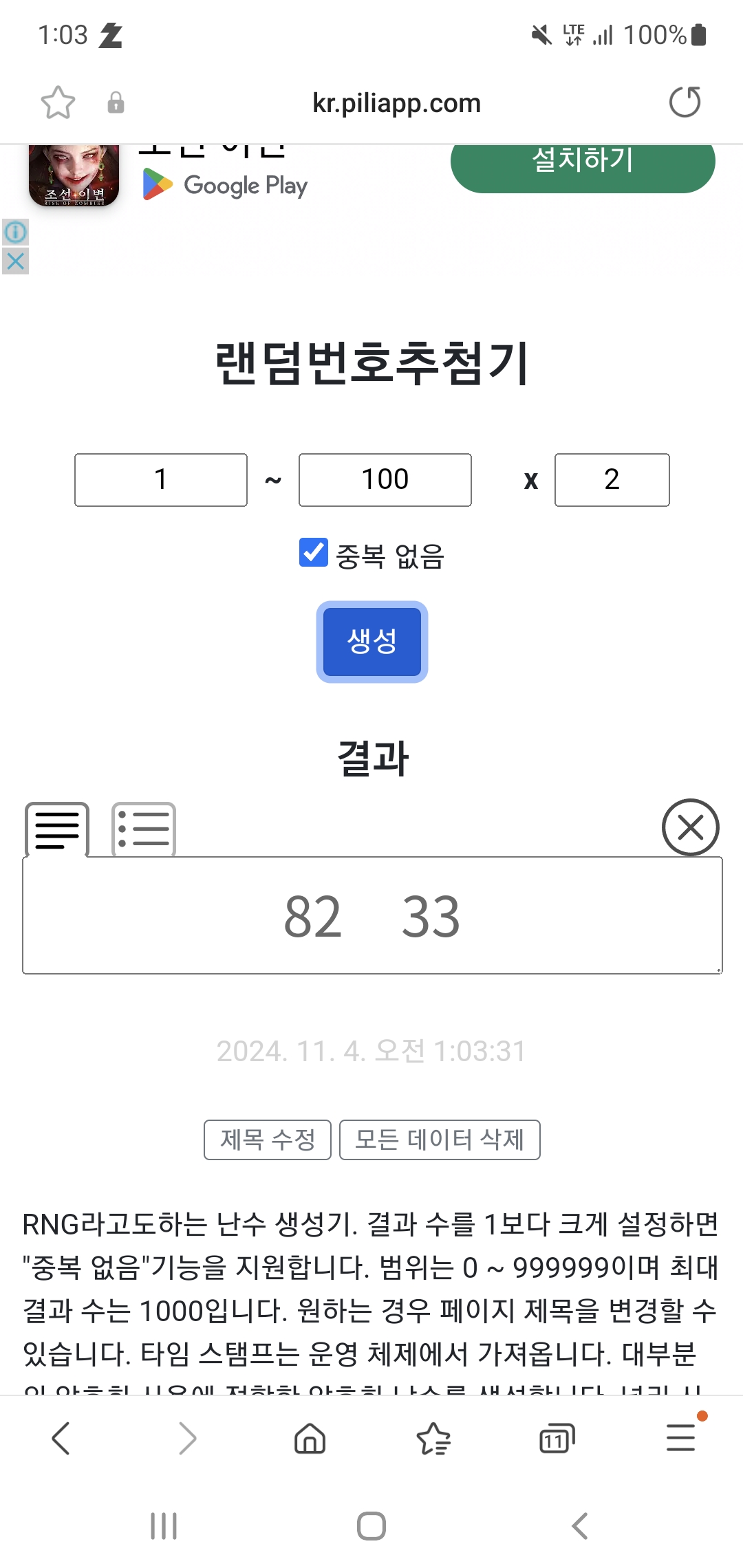Tap the kr.piliapp.com address bar
743x1568 pixels.
pos(396,103)
